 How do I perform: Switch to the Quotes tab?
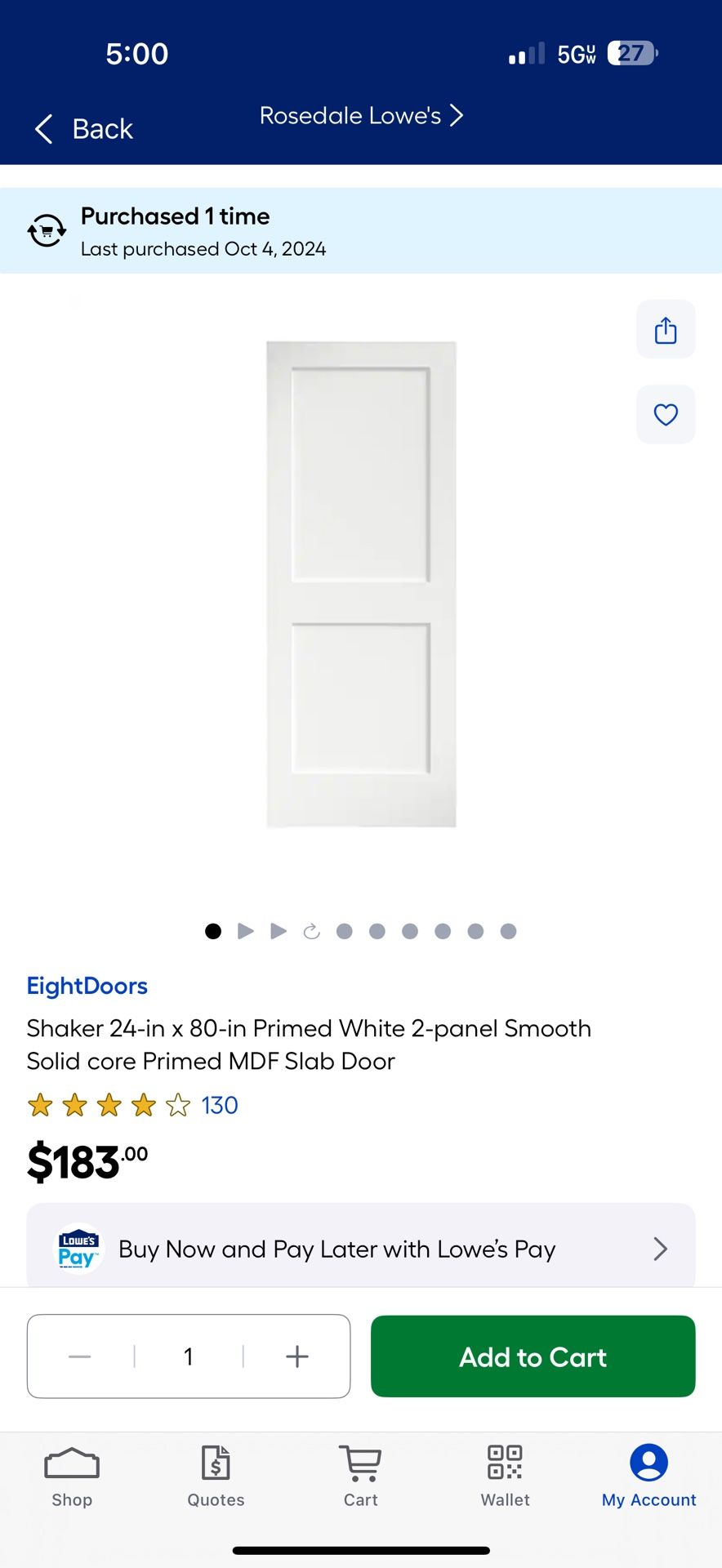click(216, 1477)
